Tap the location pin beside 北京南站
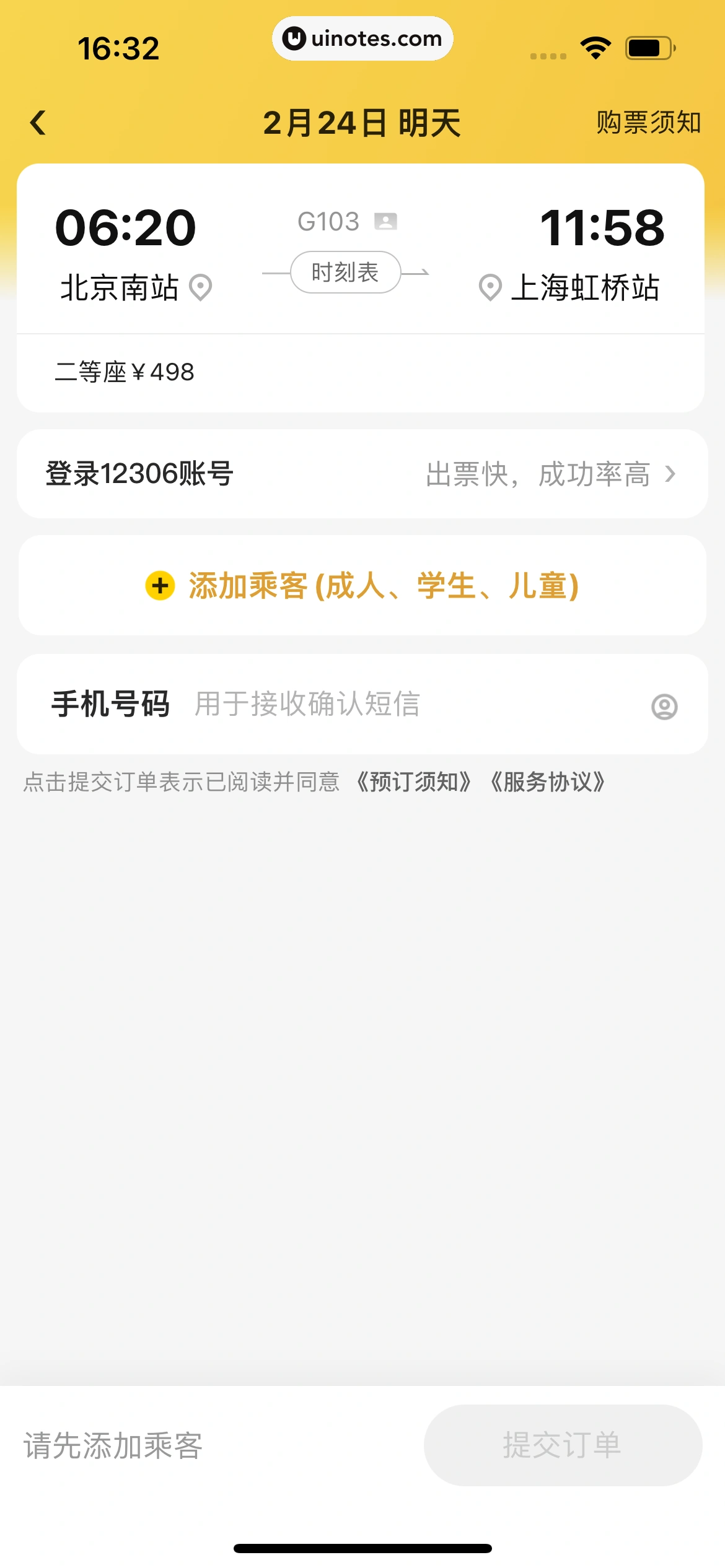 click(201, 287)
